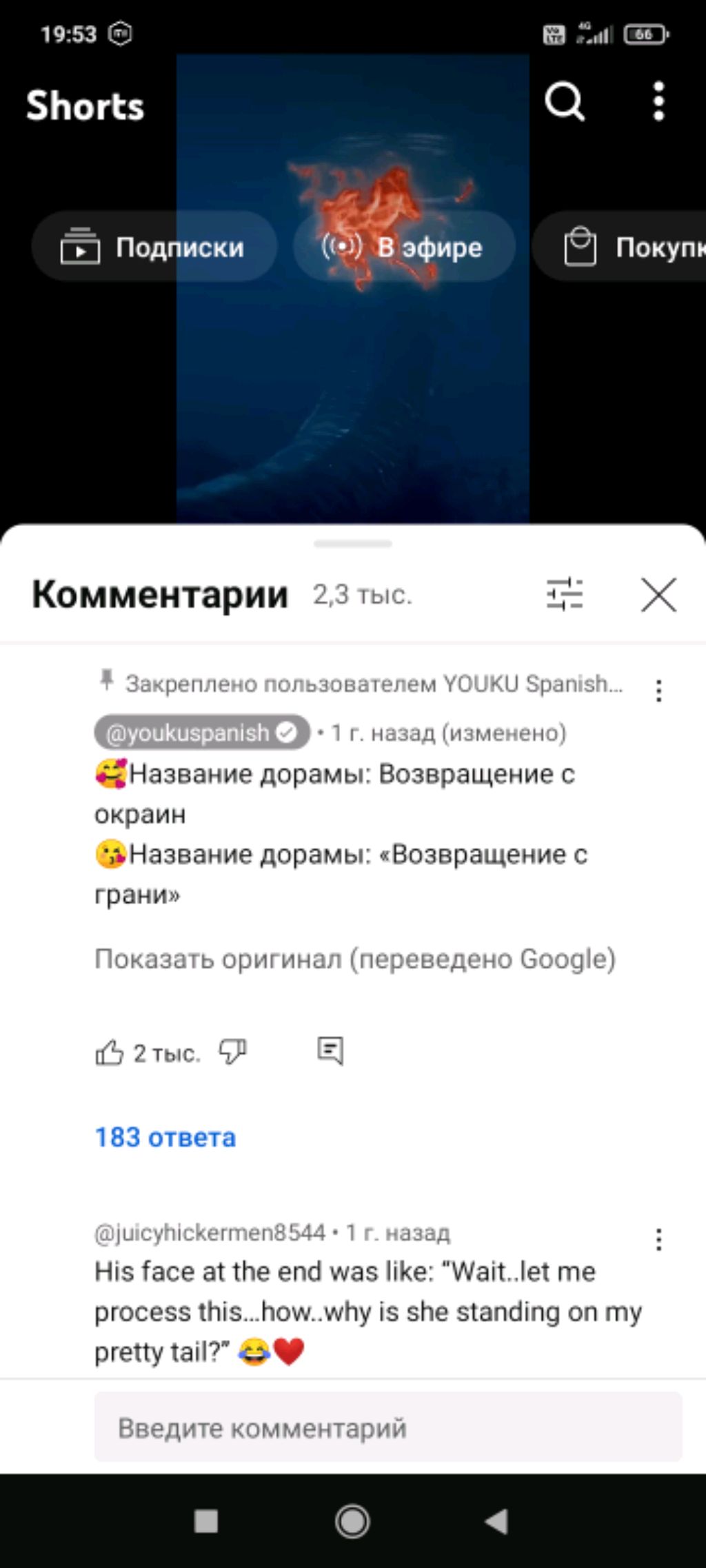Reply to the pinned youkuspanish comment
706x1568 pixels.
tap(330, 1051)
